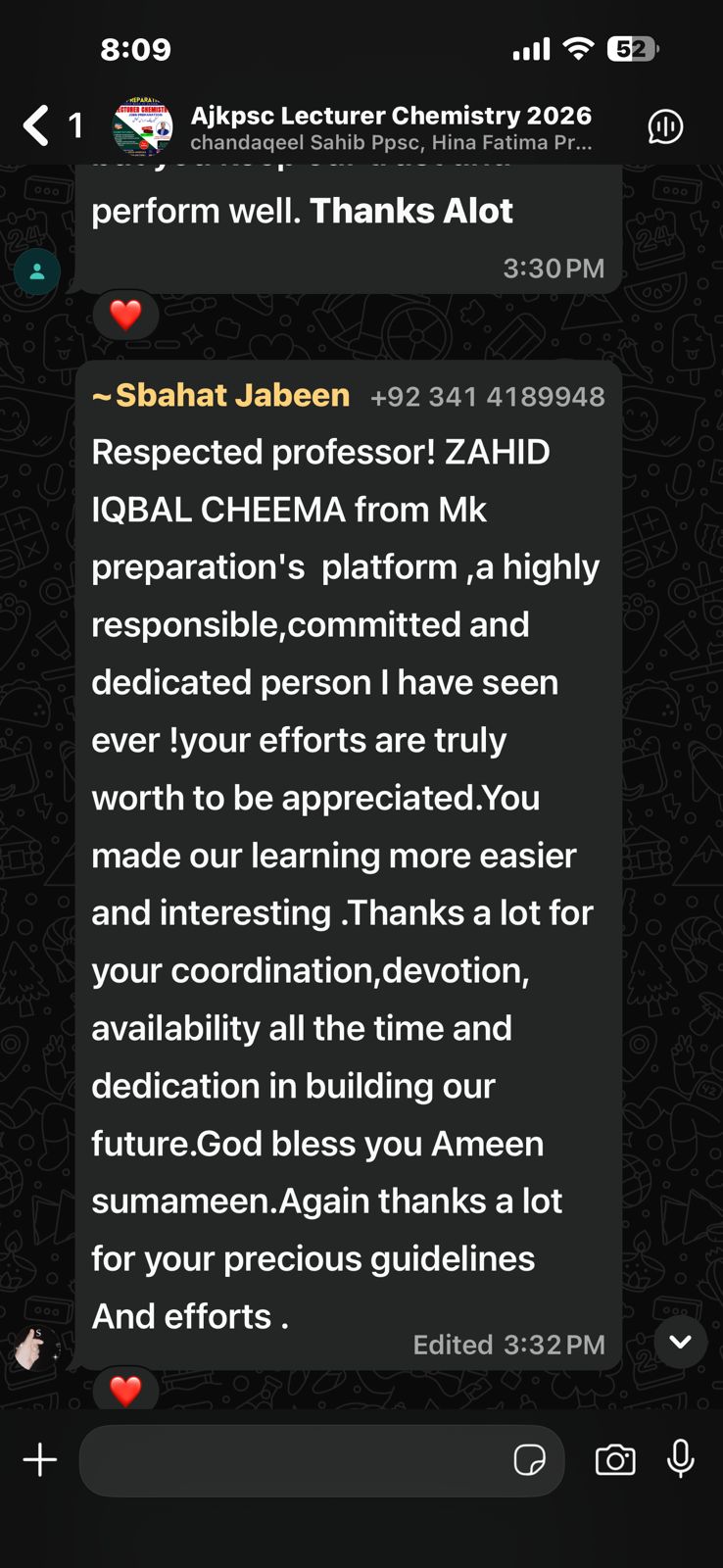Viewport: 723px width, 1568px height.
Task: Record a voice message with the microphone
Action: click(681, 1459)
